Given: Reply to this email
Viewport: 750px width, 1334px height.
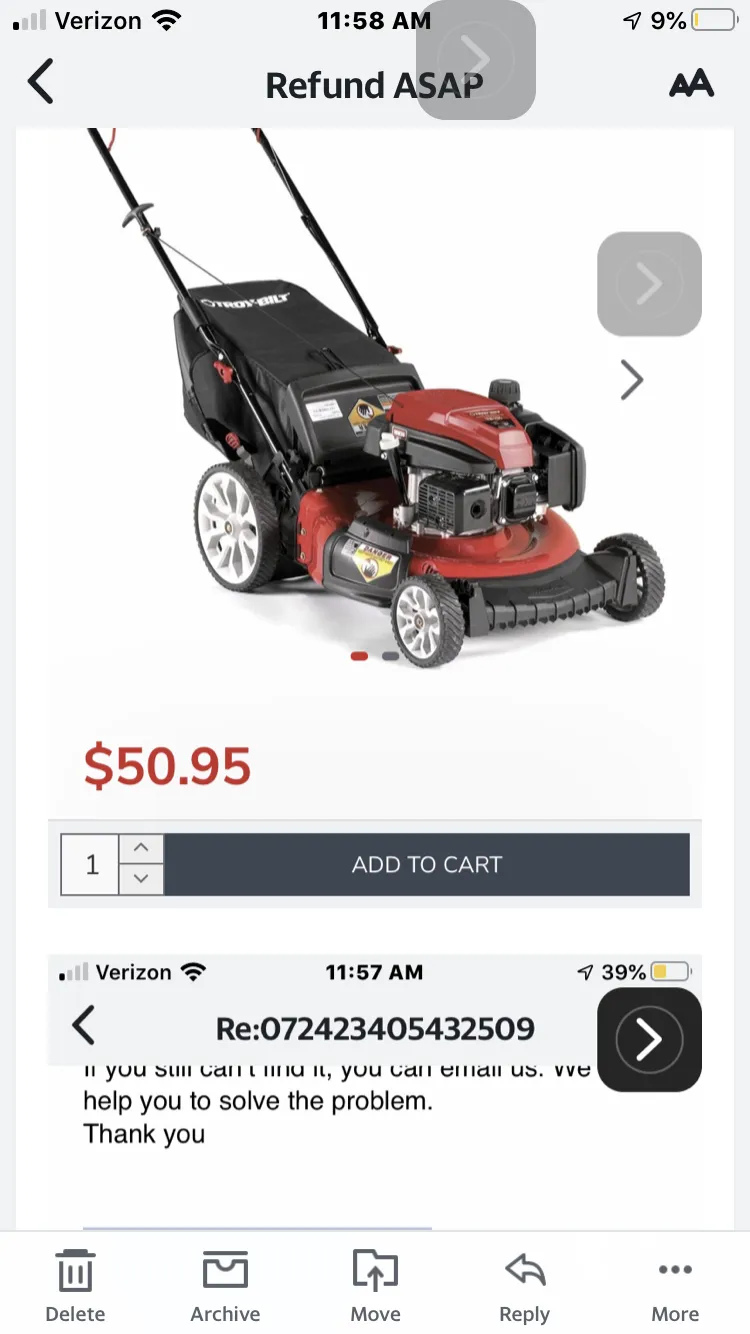Looking at the screenshot, I should tap(525, 1285).
